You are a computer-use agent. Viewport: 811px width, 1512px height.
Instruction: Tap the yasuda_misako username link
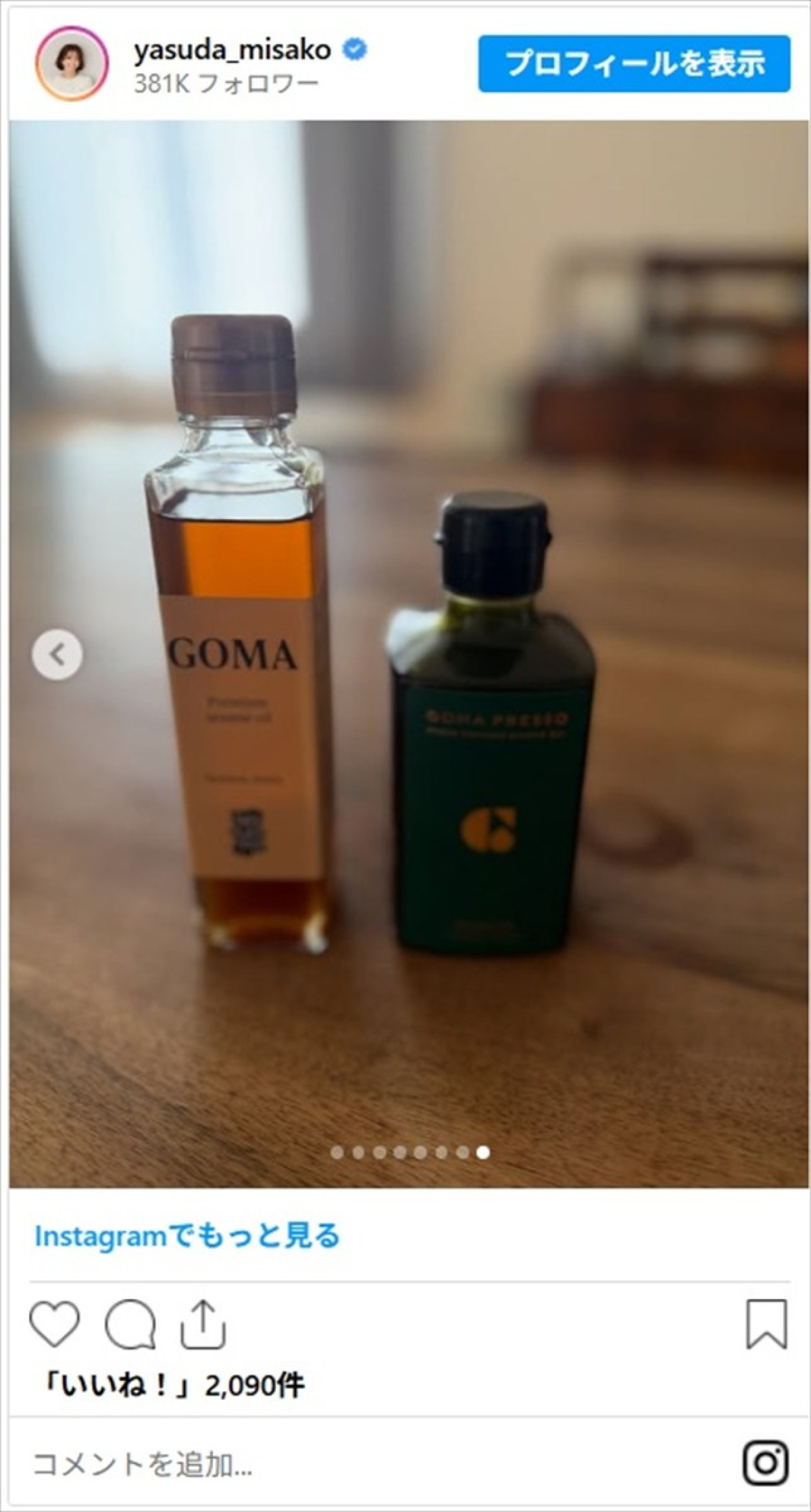pyautogui.click(x=232, y=50)
